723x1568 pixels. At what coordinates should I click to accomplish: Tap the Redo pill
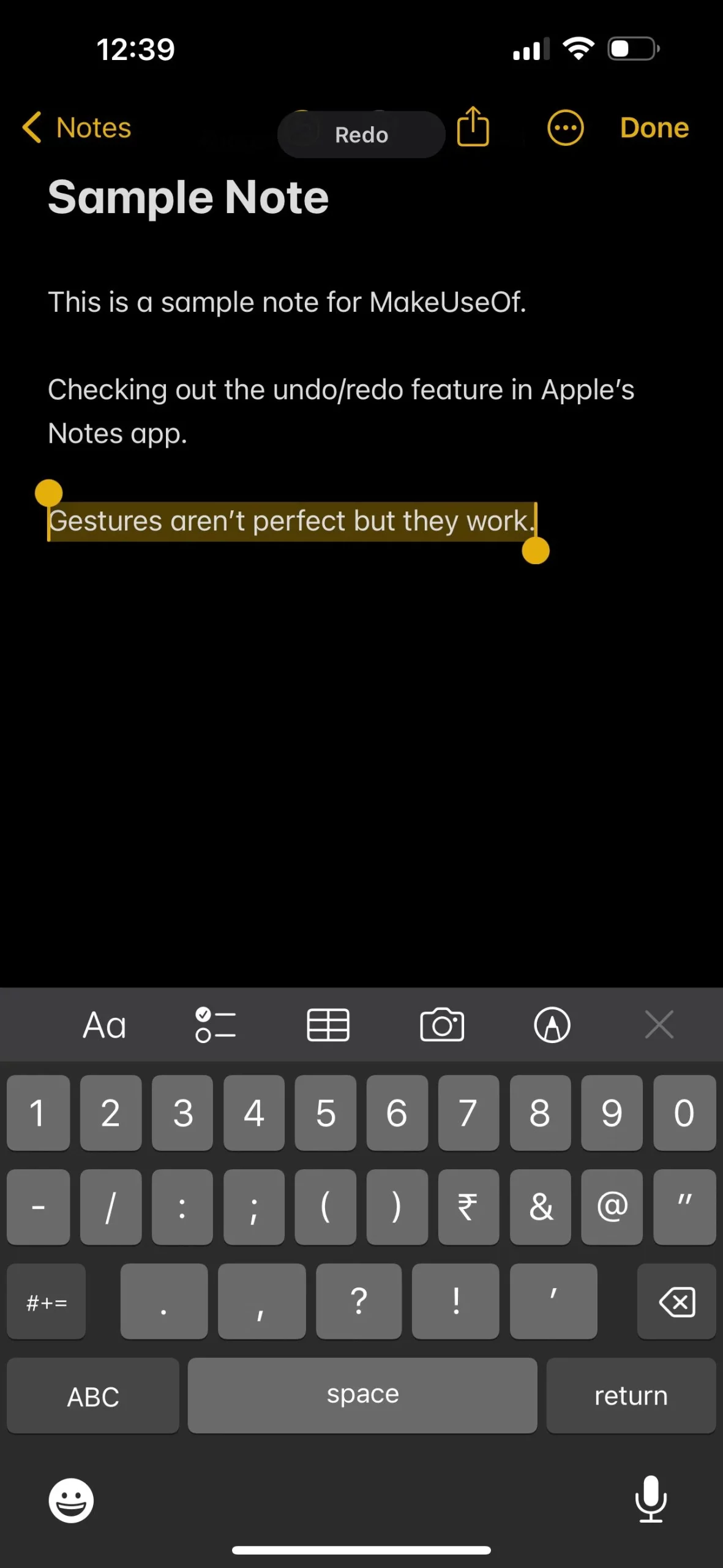[x=361, y=135]
